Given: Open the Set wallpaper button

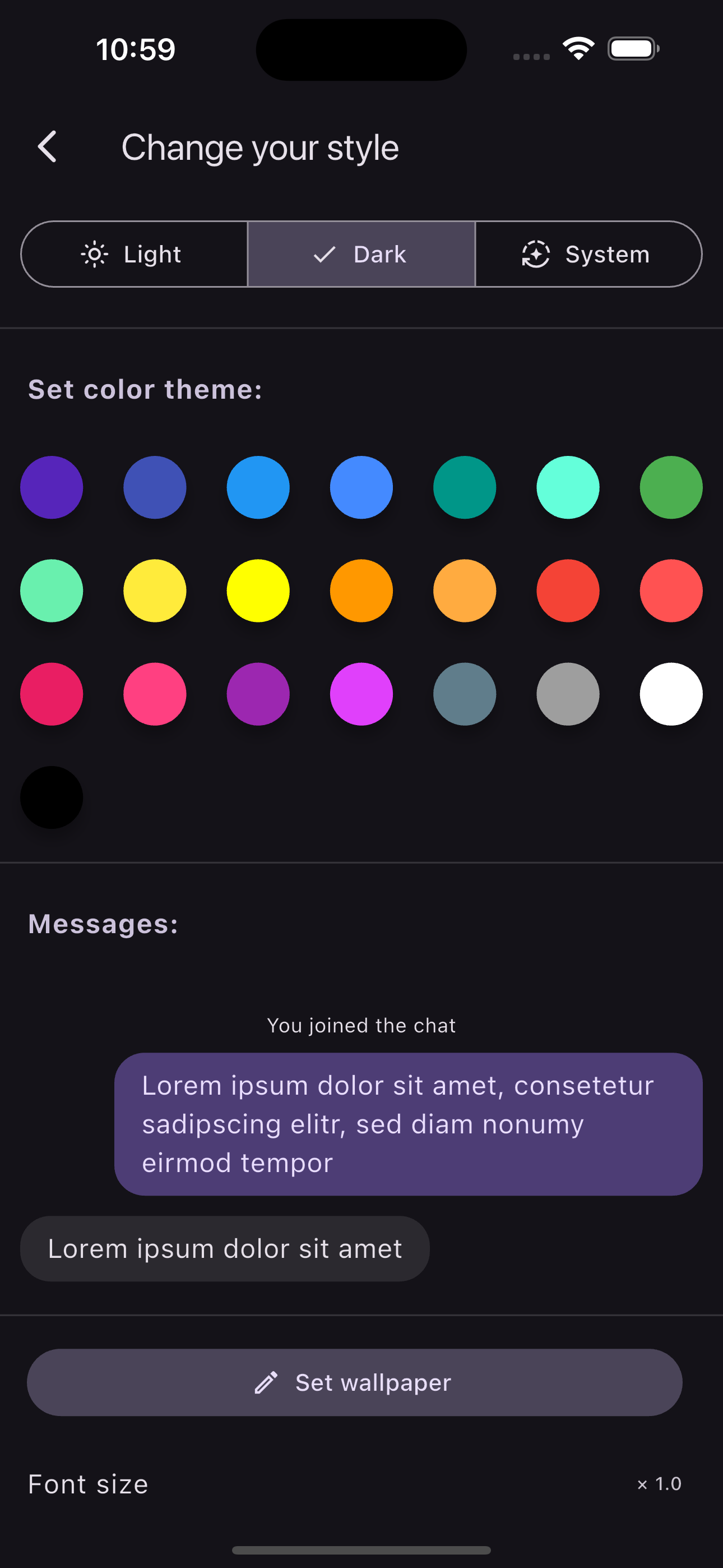Looking at the screenshot, I should [x=354, y=1382].
